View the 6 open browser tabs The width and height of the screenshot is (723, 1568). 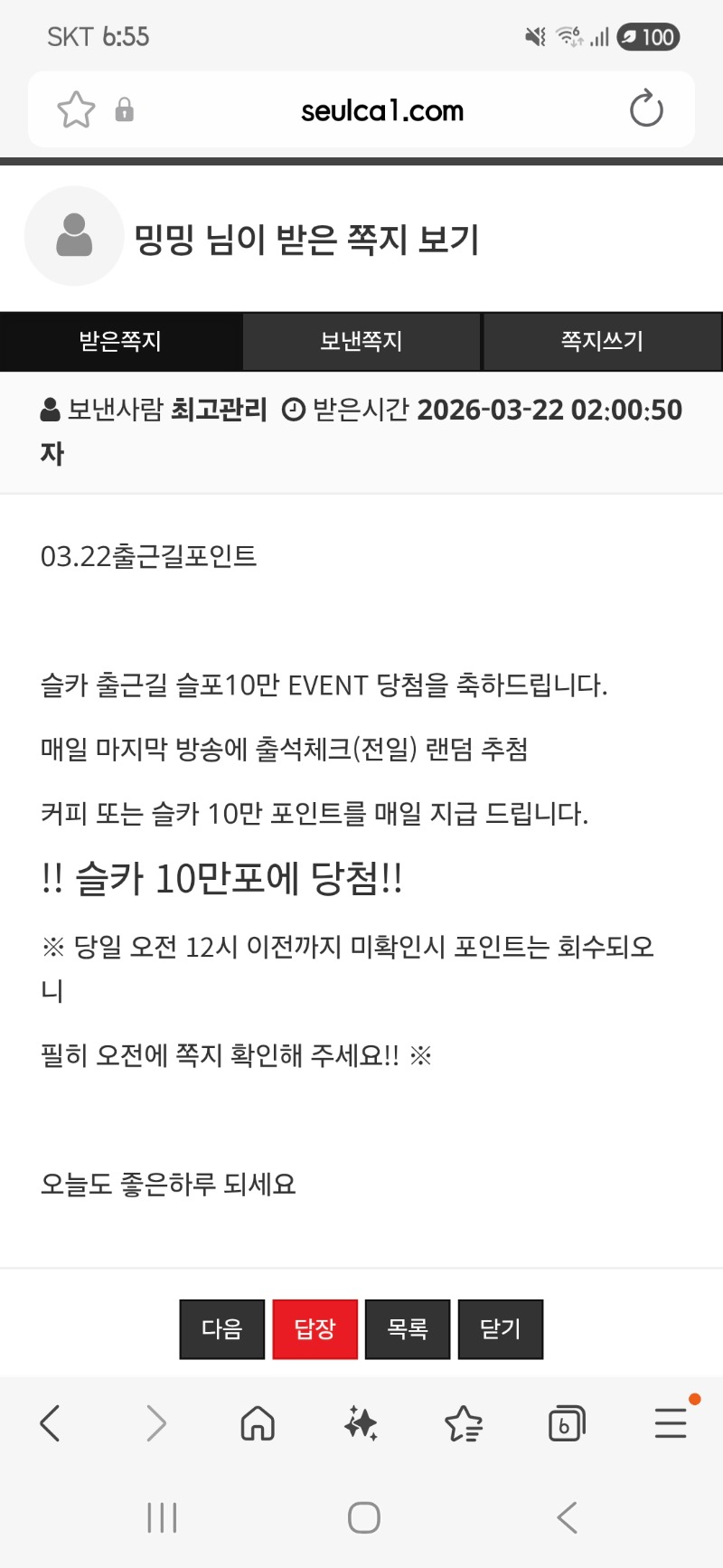tap(567, 1423)
